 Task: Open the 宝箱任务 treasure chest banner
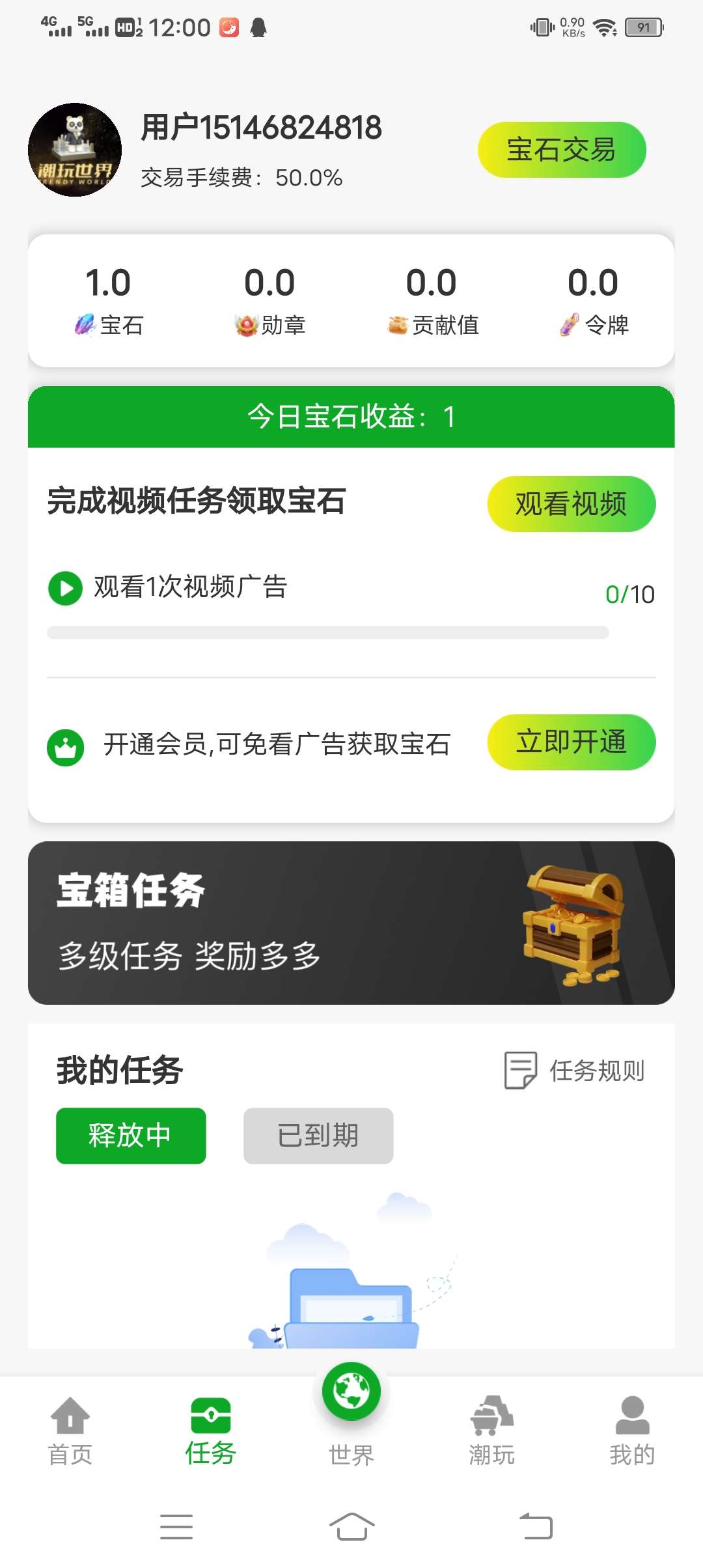(351, 923)
